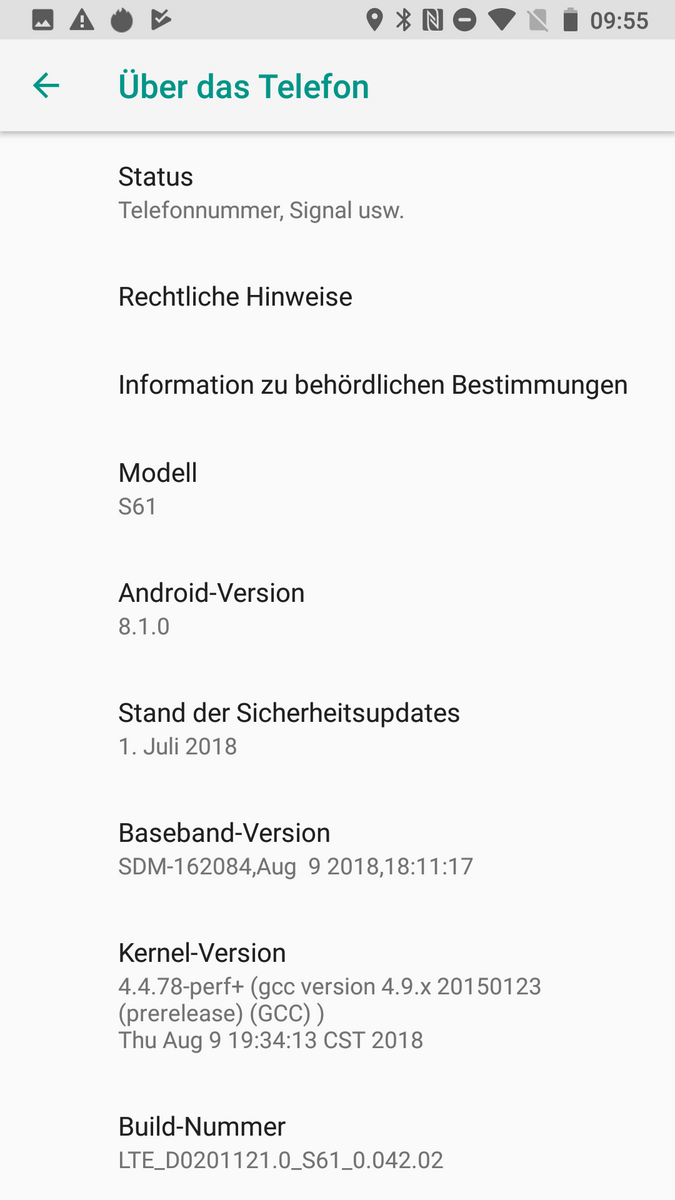Image resolution: width=675 pixels, height=1200 pixels.
Task: Open Information zu behördlichen Bestimmungen
Action: pos(337,385)
